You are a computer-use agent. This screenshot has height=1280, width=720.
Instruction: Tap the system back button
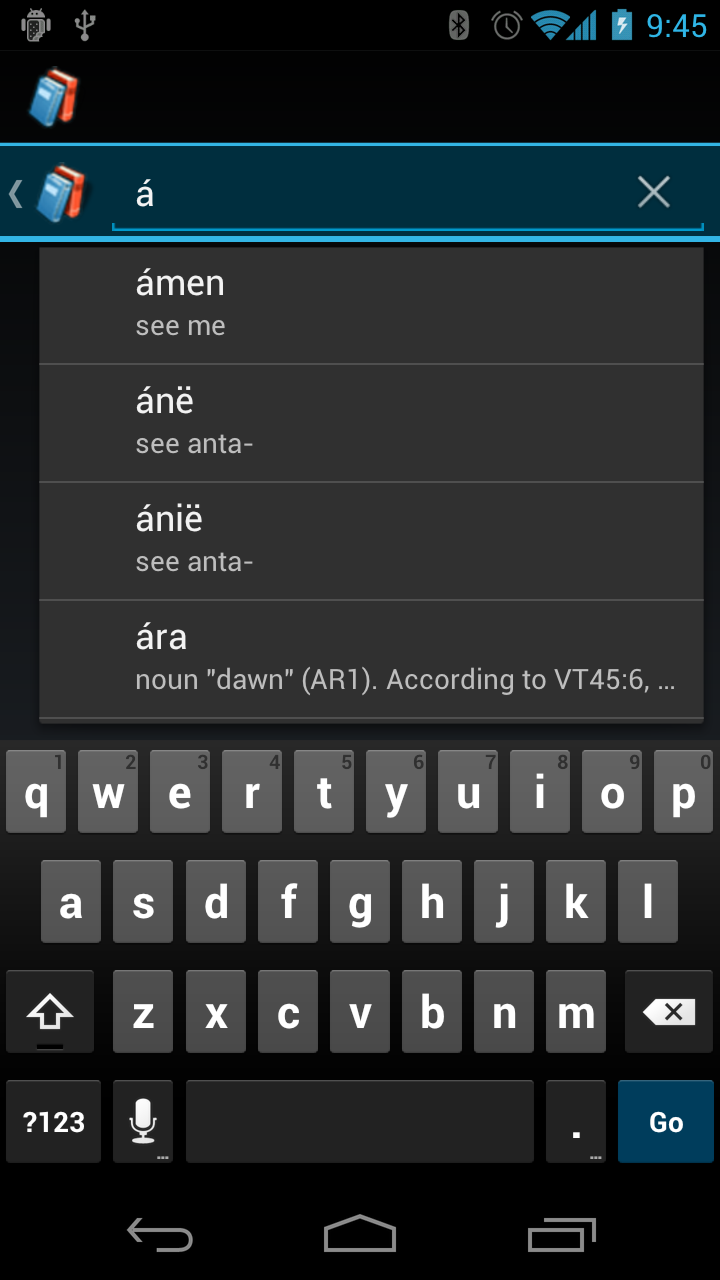point(160,1235)
